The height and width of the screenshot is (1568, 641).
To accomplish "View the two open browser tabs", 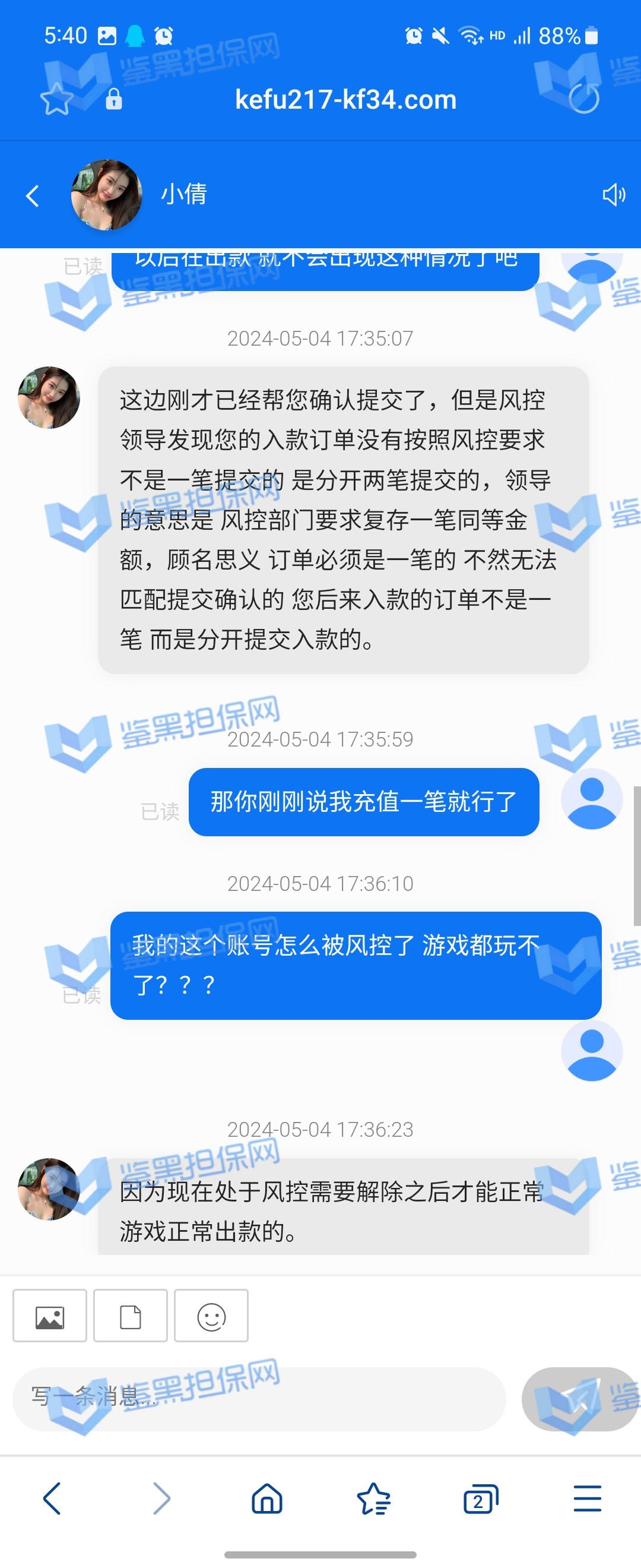I will coord(480,1498).
